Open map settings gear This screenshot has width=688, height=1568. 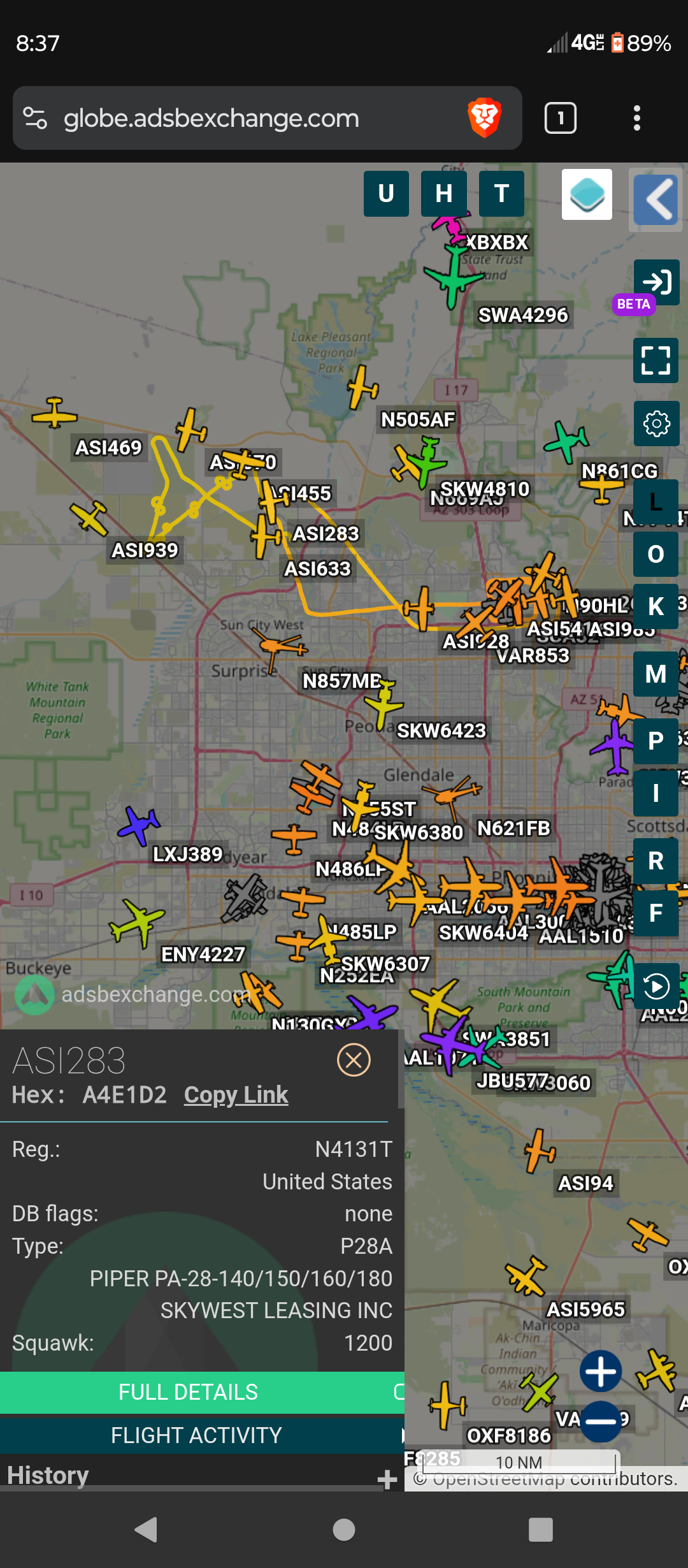tap(656, 423)
